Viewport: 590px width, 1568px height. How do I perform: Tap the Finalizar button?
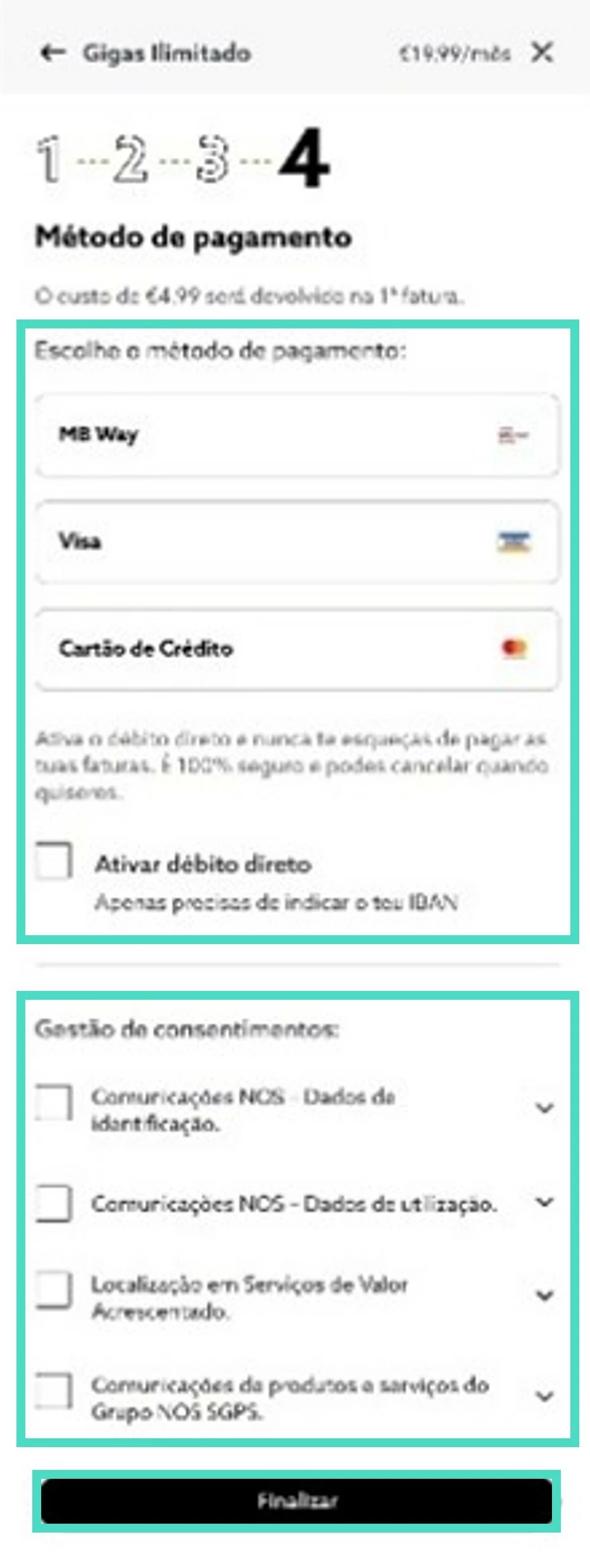point(296,1500)
